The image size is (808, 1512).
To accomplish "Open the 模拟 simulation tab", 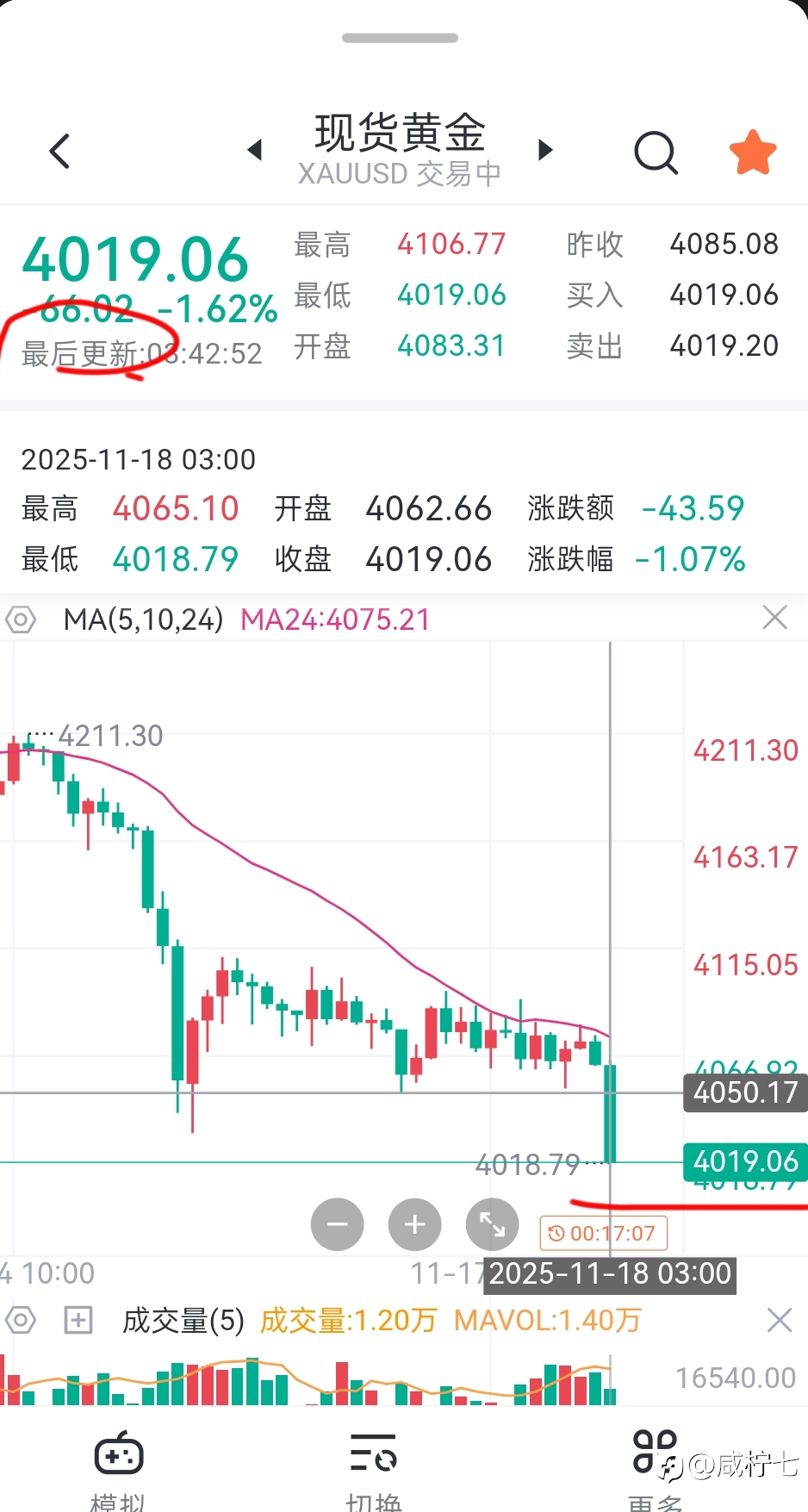I will tap(118, 1470).
